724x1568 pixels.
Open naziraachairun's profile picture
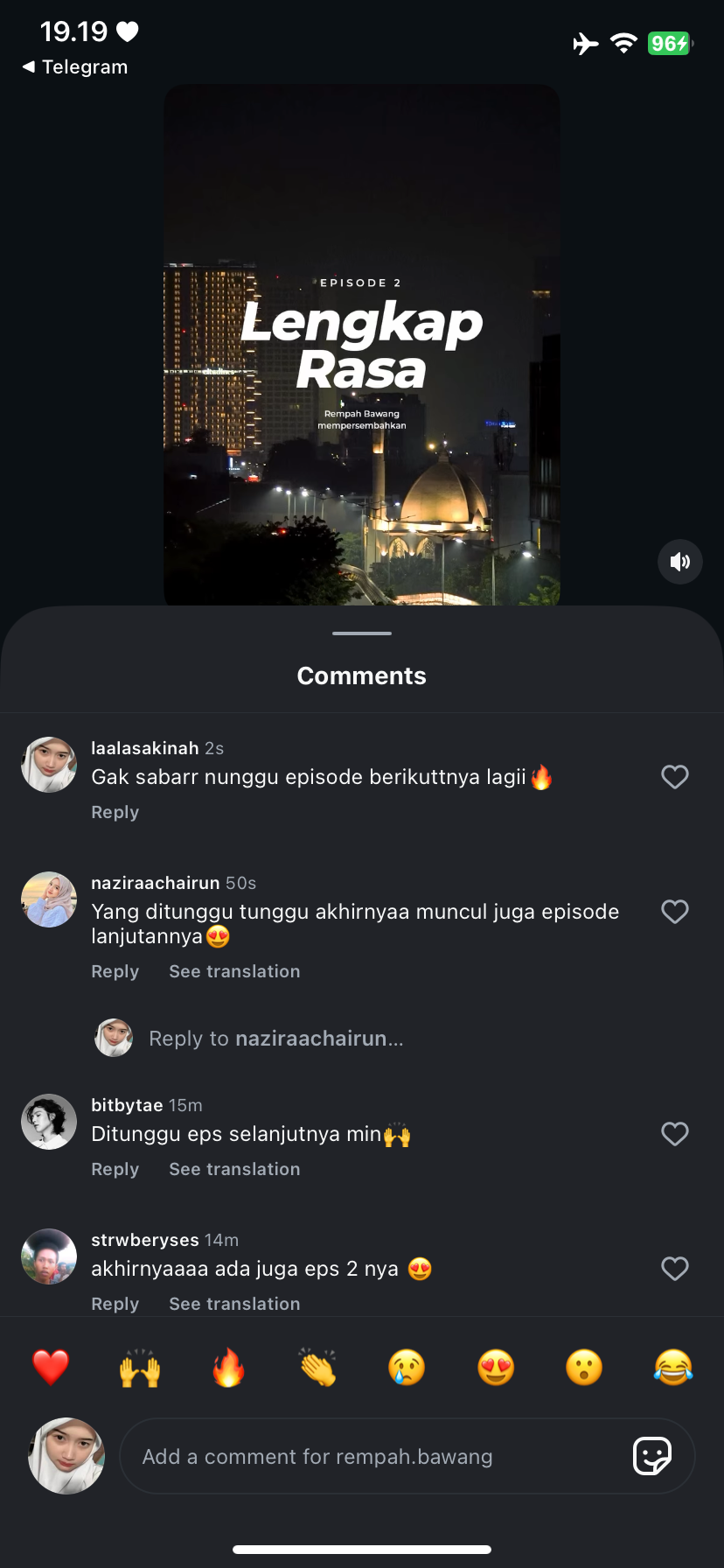(x=49, y=899)
